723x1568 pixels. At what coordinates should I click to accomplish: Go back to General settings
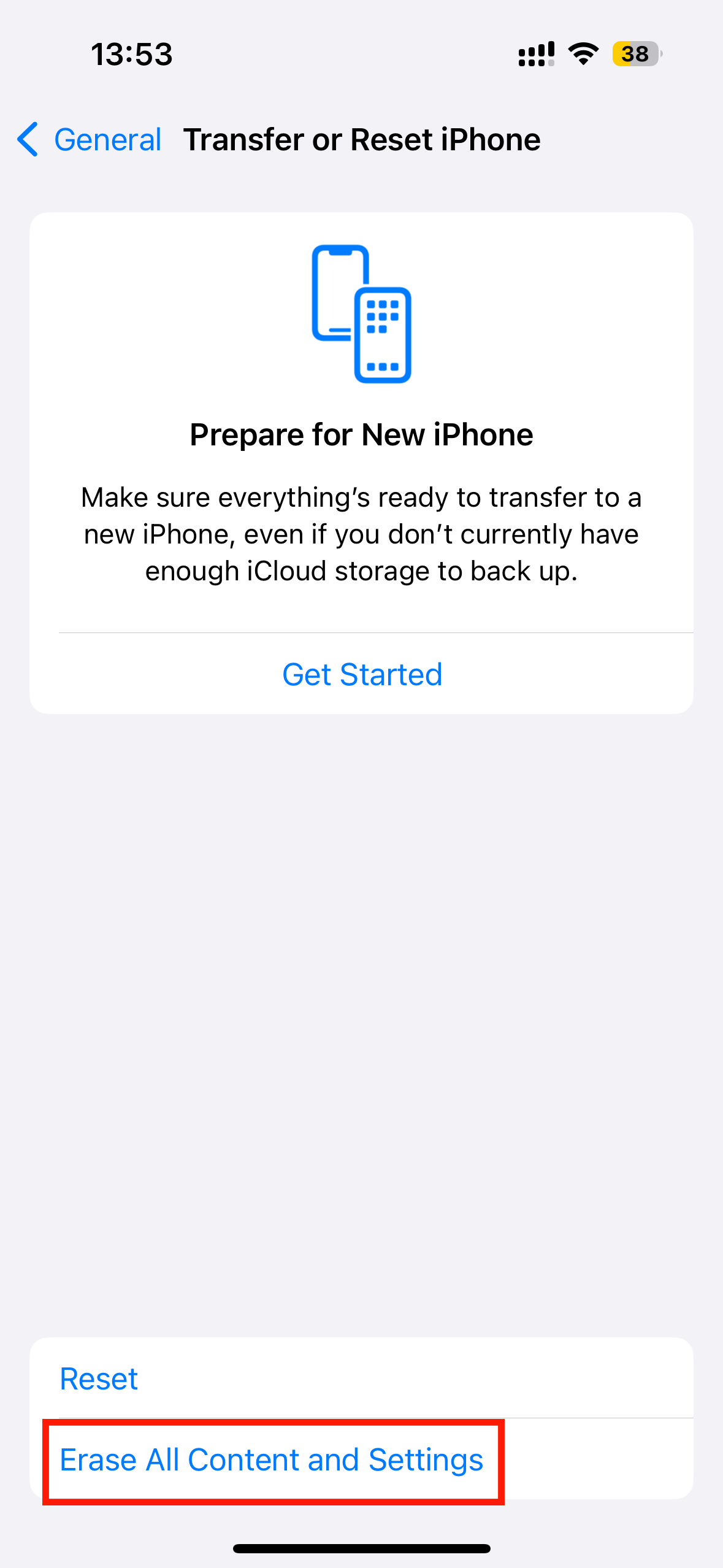(x=90, y=140)
